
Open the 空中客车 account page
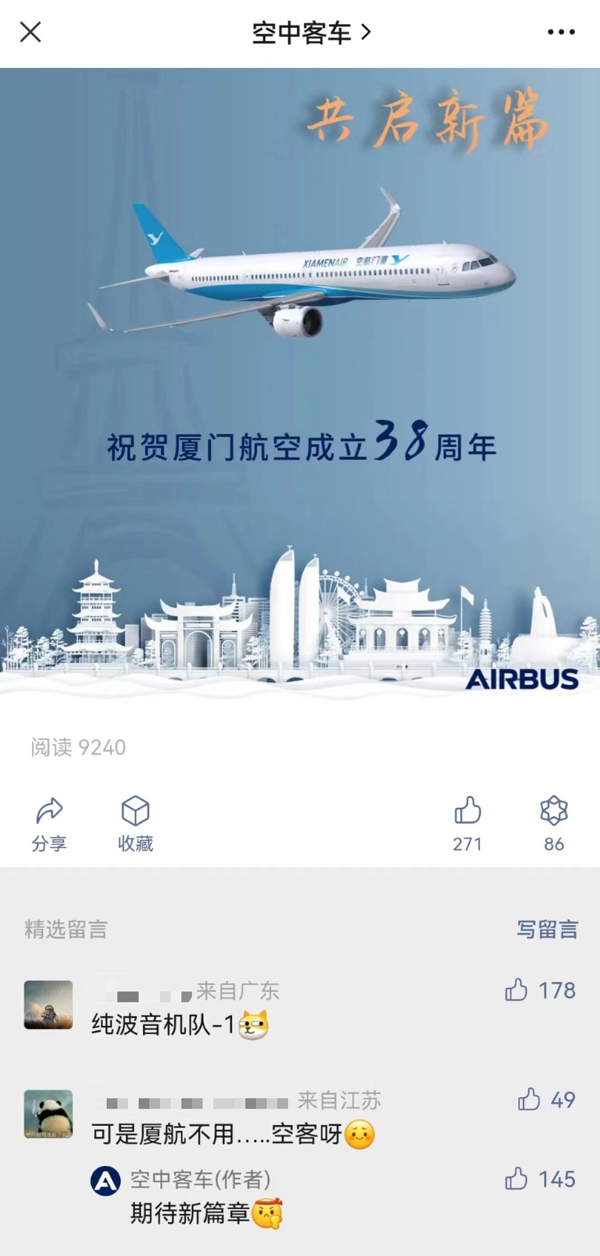tap(310, 33)
